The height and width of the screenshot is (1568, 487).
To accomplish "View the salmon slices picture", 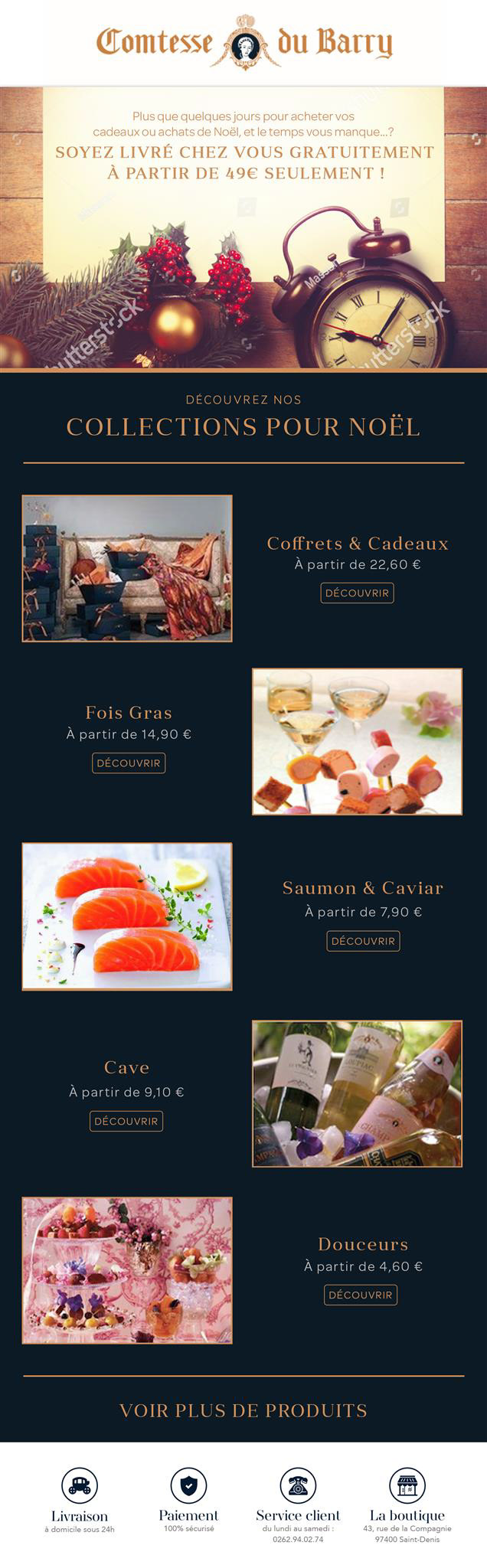I will click(x=127, y=916).
